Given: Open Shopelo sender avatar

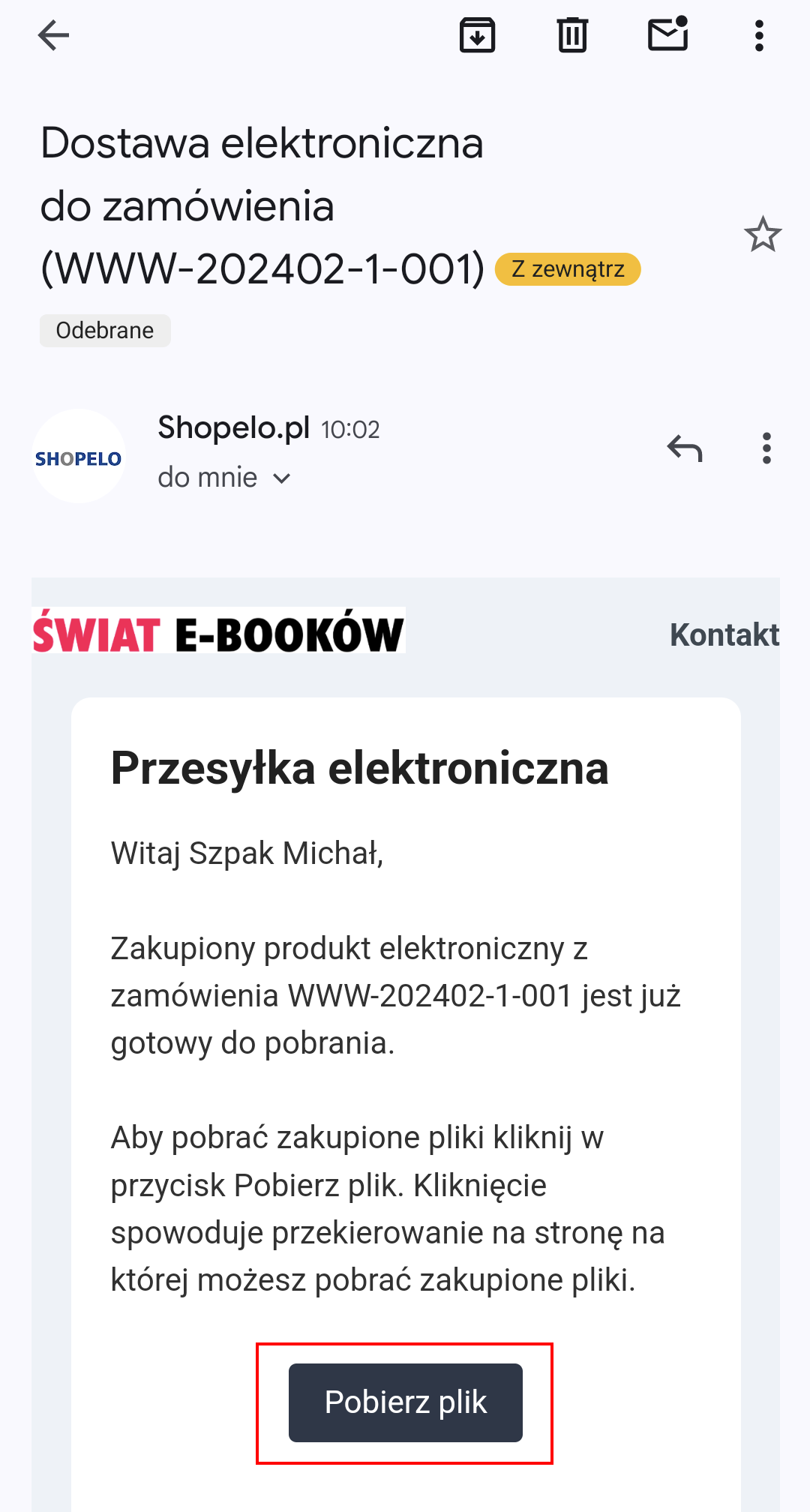Looking at the screenshot, I should pos(78,456).
